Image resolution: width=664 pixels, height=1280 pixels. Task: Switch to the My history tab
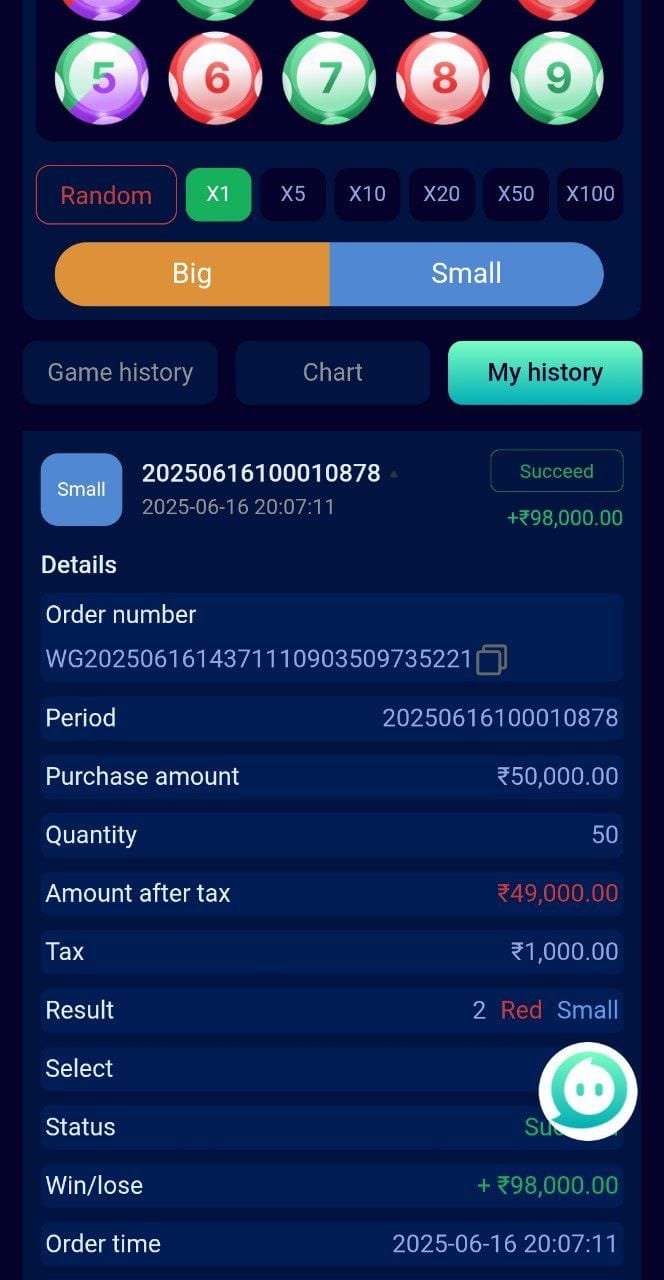(x=545, y=373)
